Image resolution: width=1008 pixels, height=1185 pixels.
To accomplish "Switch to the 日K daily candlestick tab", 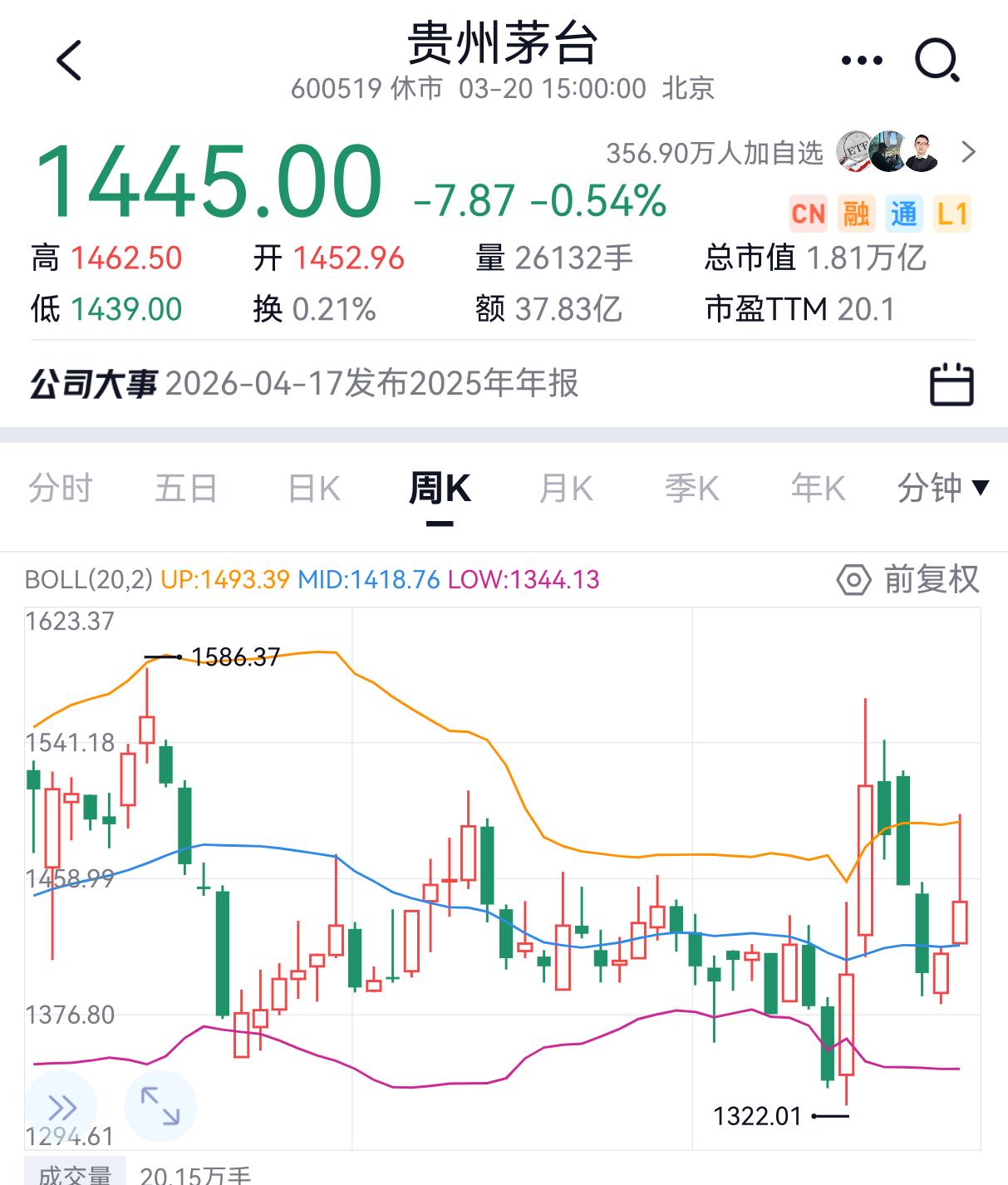I will [x=314, y=488].
